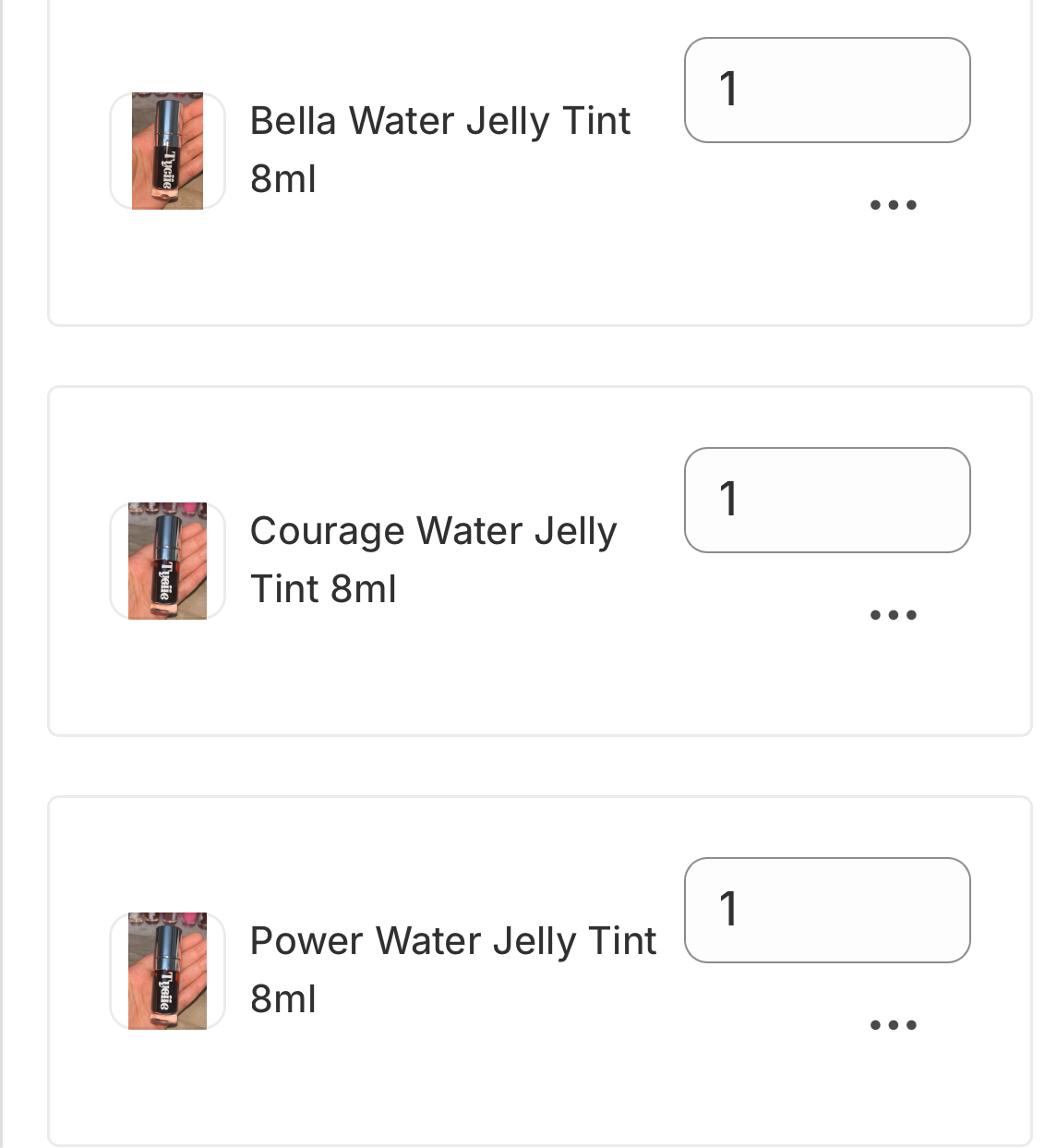View the Power Water Jelly Tint thumbnail
1057x1148 pixels.
pos(167,971)
